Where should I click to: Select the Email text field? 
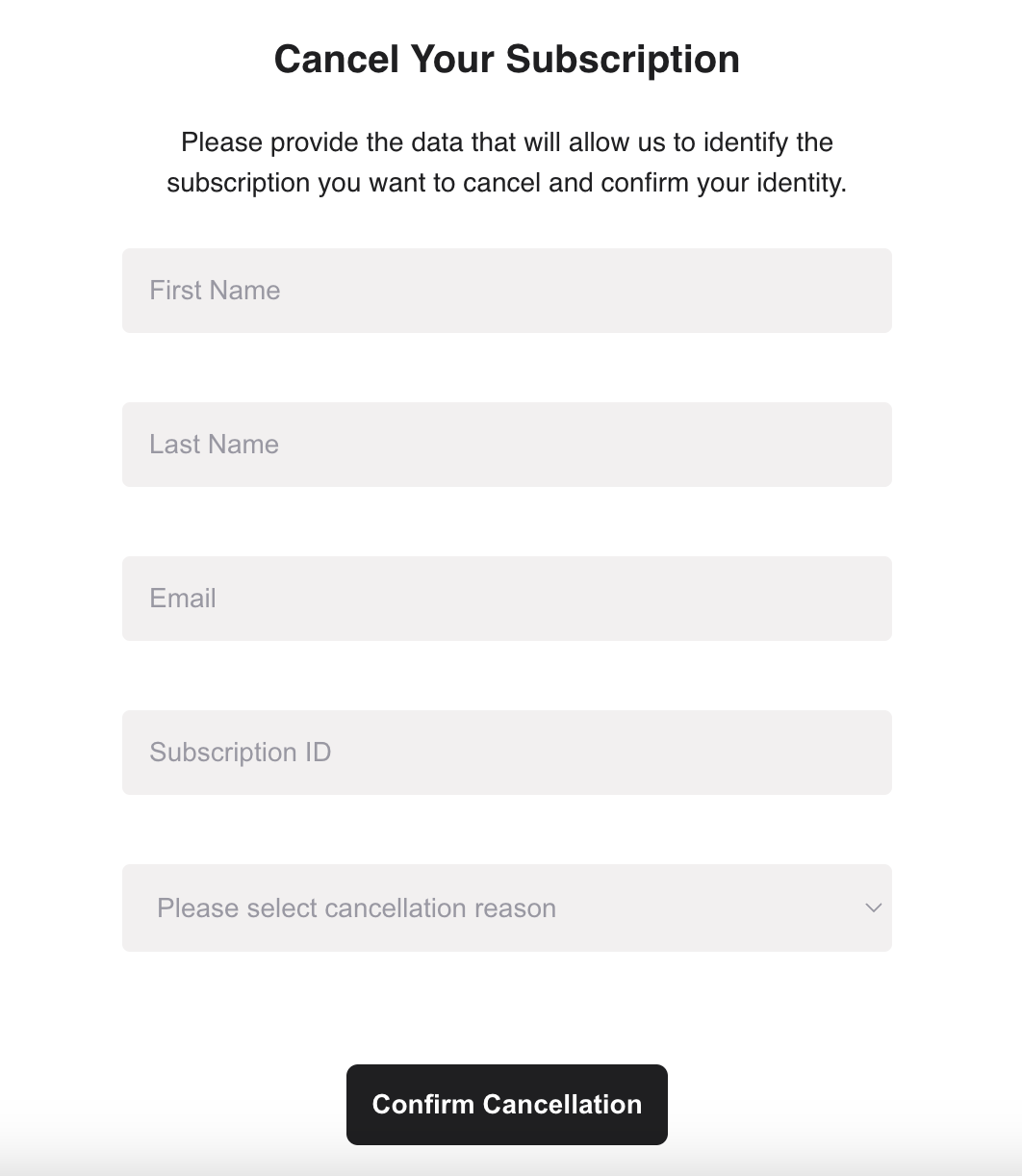[x=506, y=599]
